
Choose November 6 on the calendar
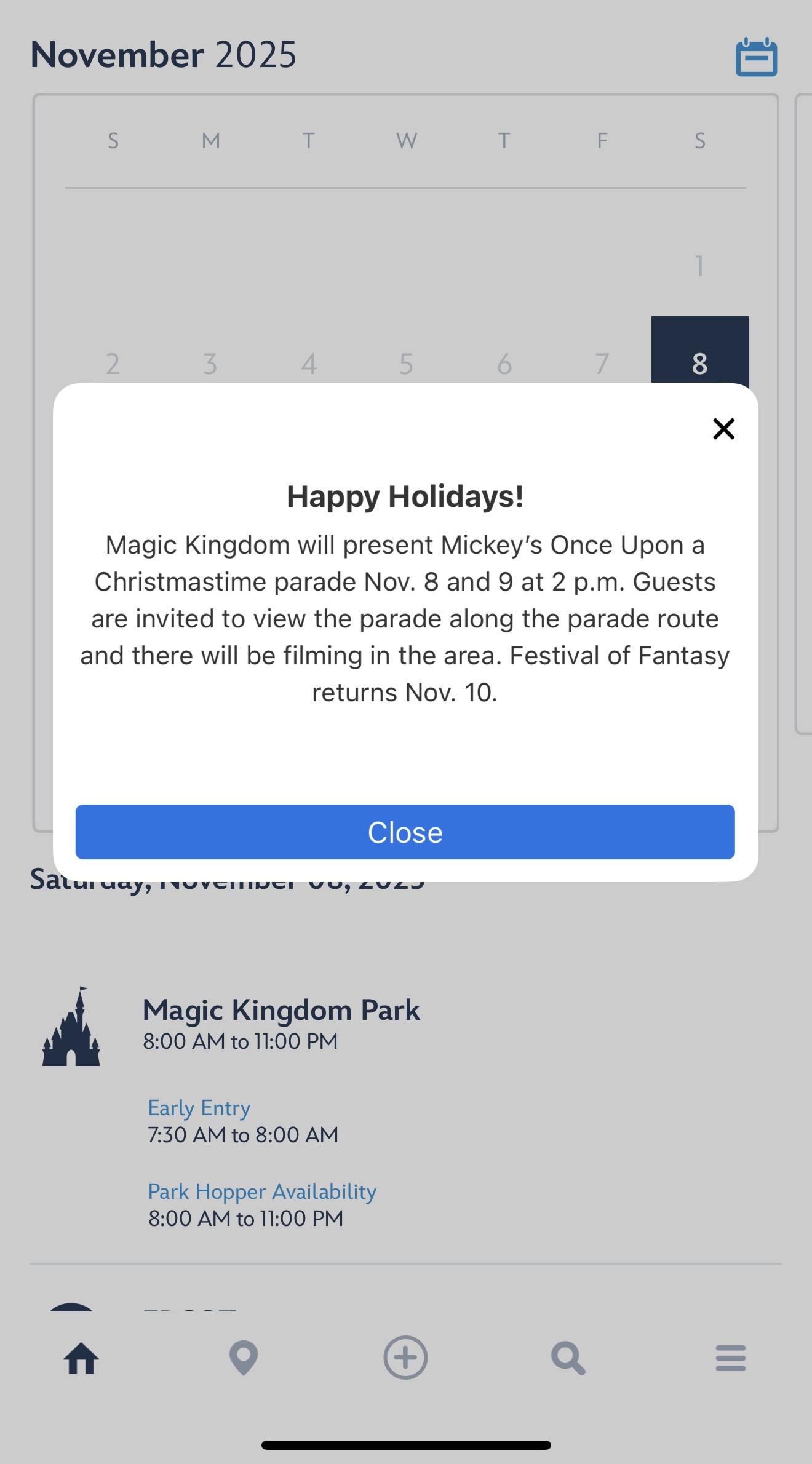click(504, 364)
